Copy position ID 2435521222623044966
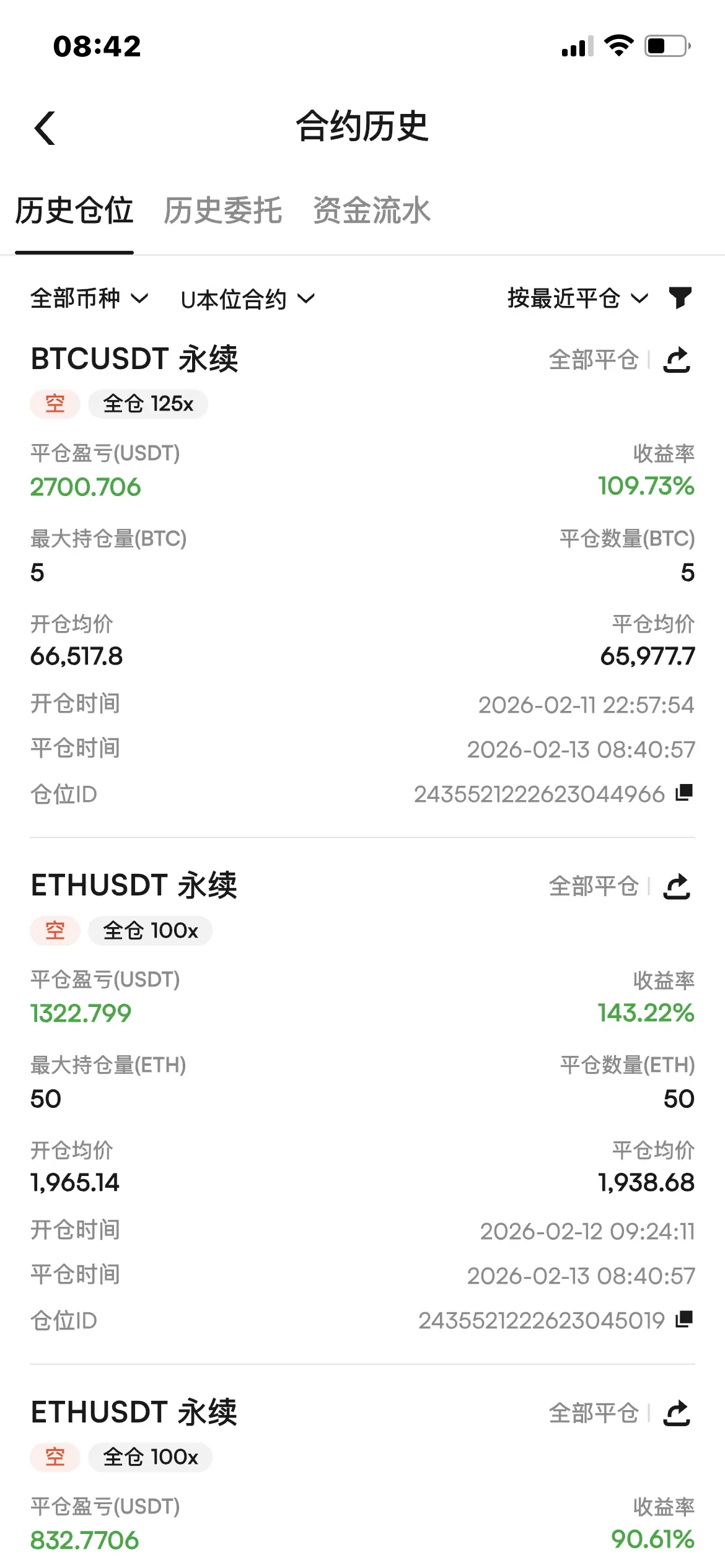 click(x=684, y=793)
